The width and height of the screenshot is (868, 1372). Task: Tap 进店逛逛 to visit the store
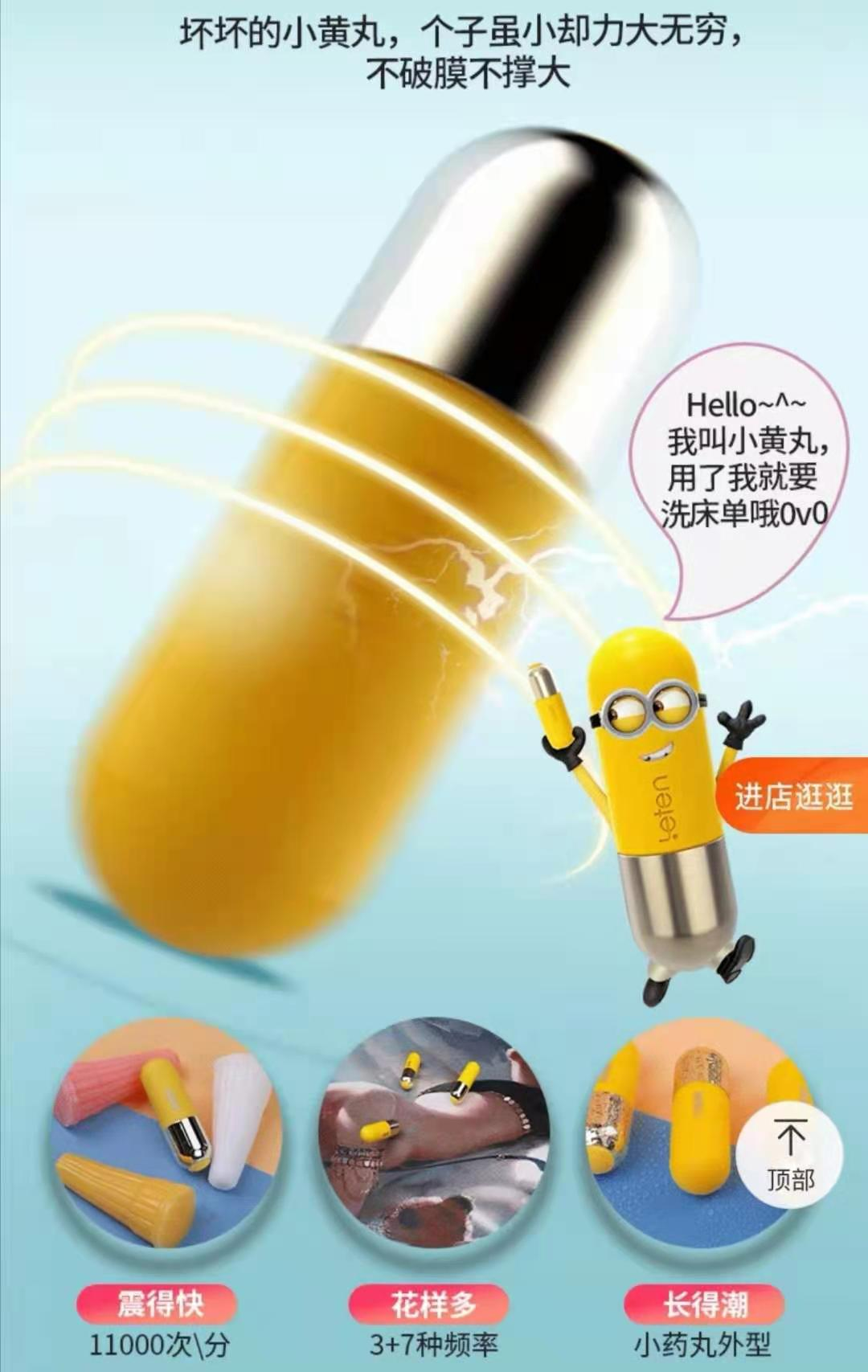pyautogui.click(x=792, y=798)
